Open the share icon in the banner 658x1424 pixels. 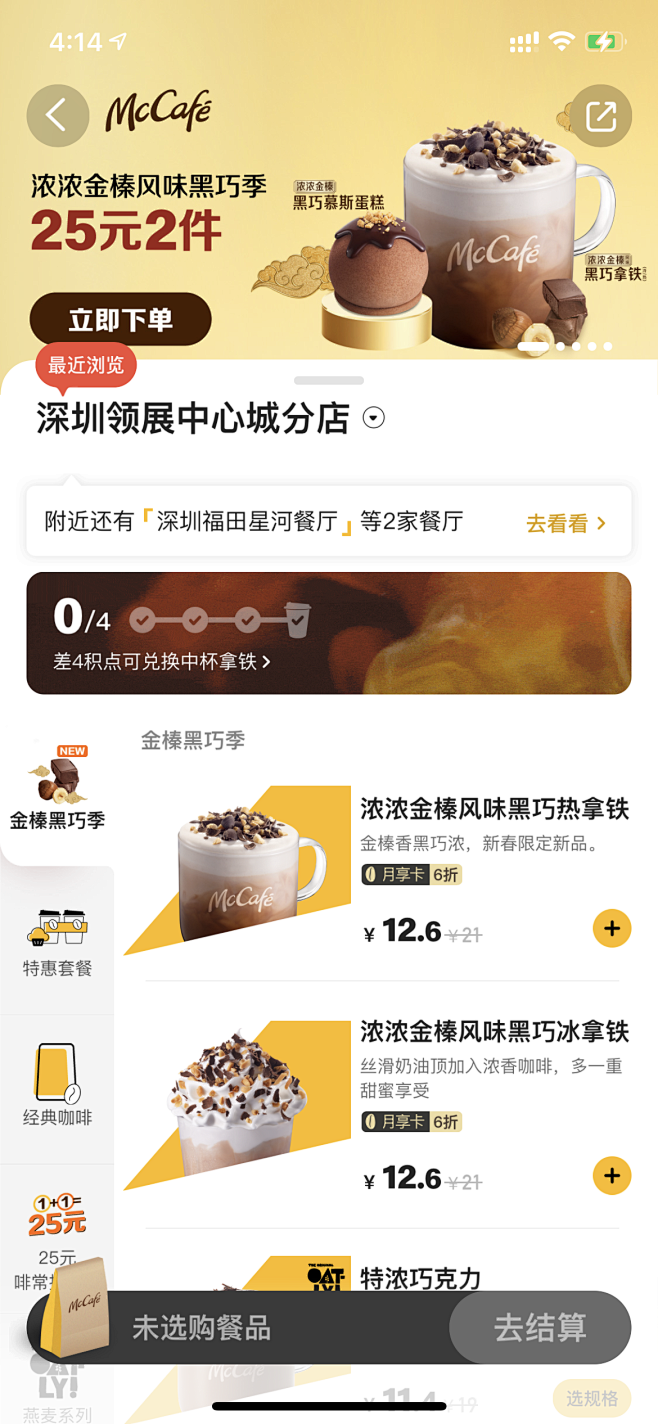click(601, 116)
